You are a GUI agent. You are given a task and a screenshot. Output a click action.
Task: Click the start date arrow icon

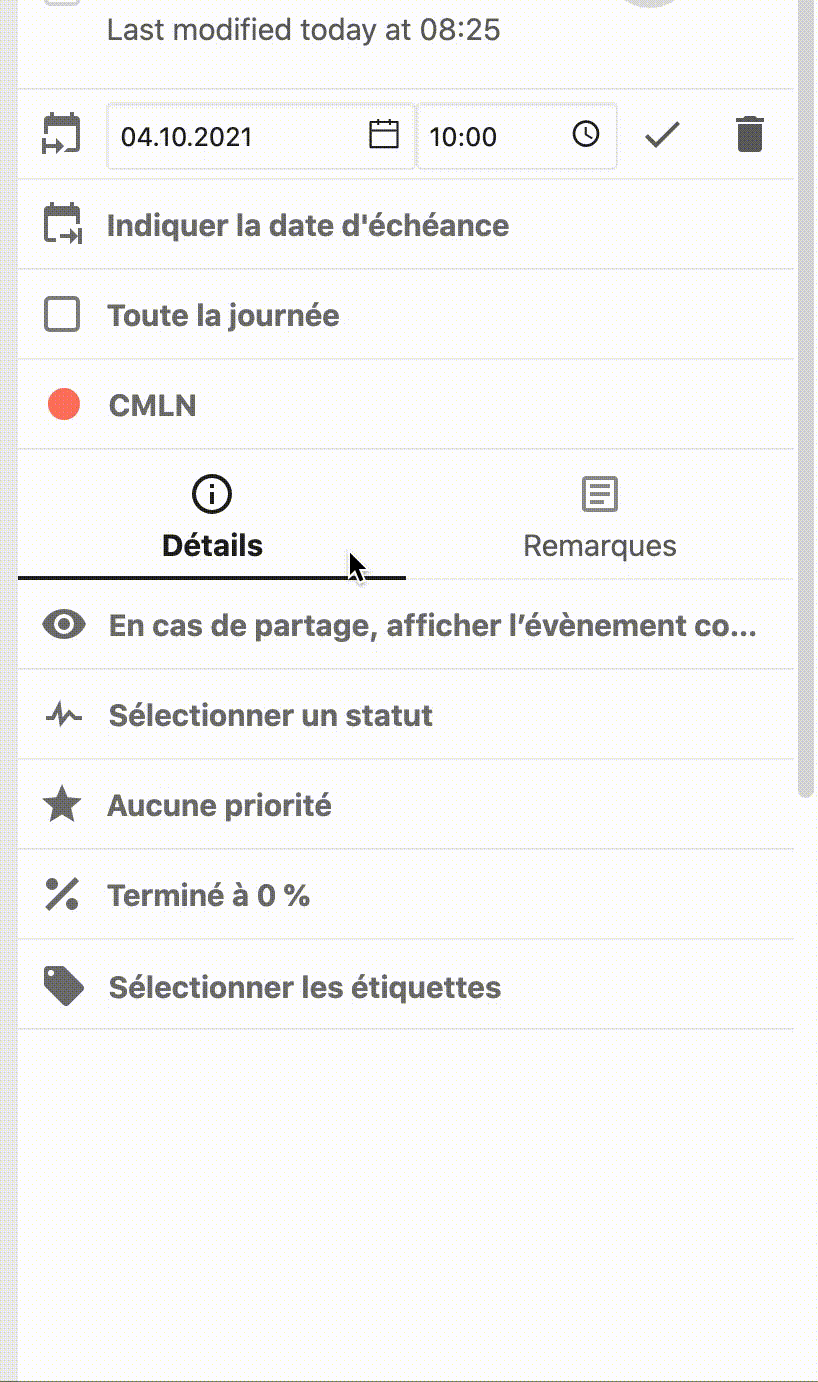(x=60, y=135)
